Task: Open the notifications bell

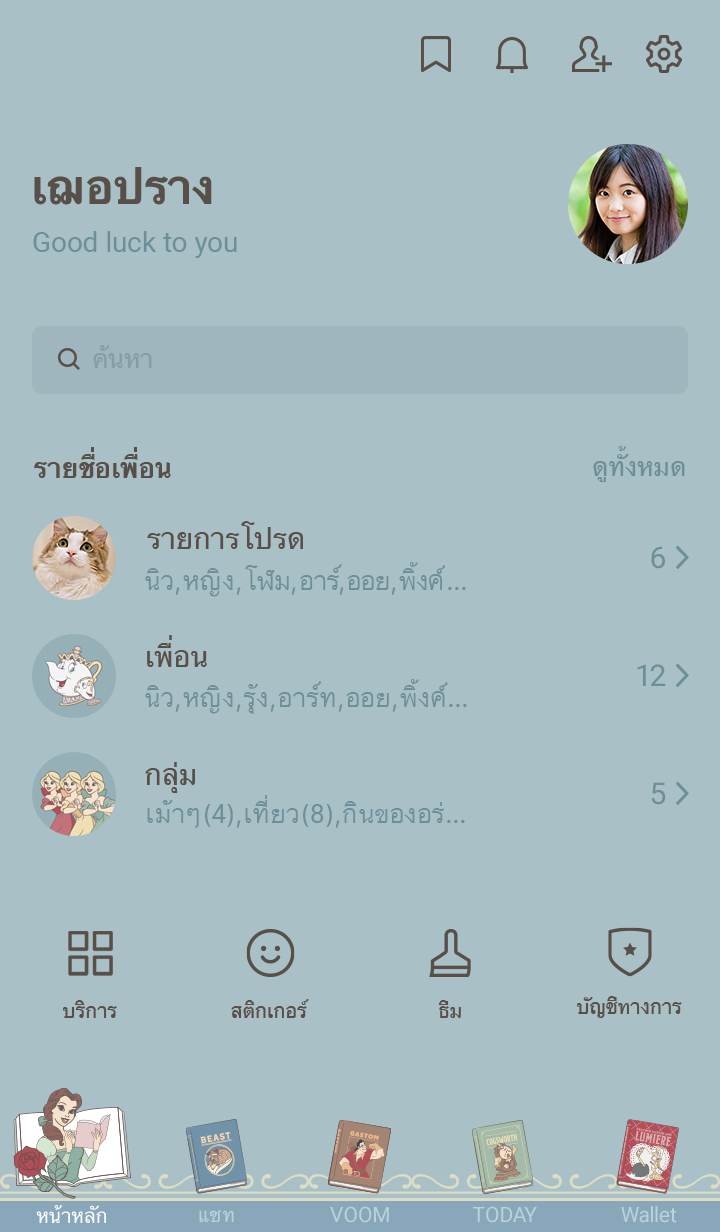Action: coord(512,55)
